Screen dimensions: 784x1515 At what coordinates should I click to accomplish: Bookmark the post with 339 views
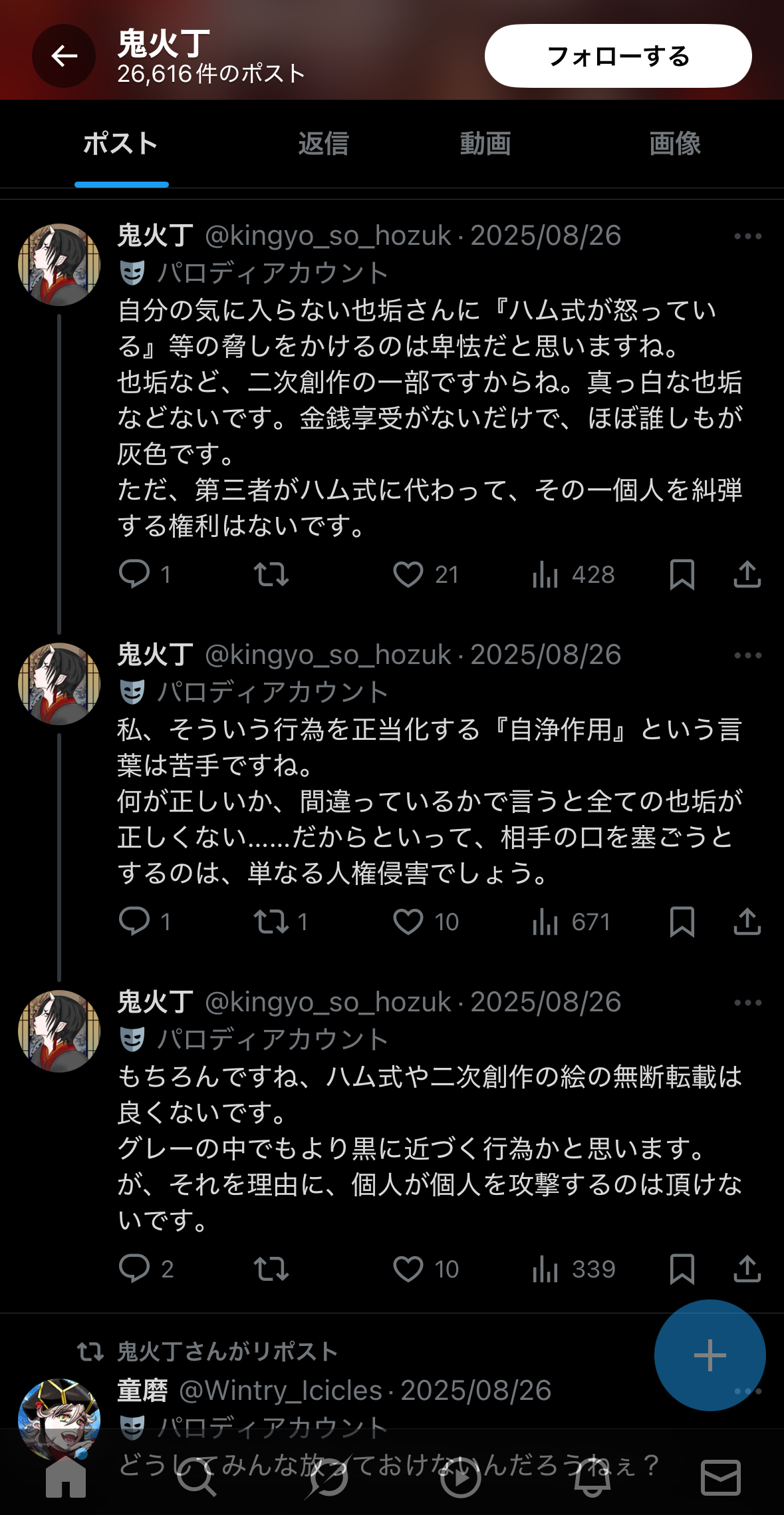point(682,1269)
